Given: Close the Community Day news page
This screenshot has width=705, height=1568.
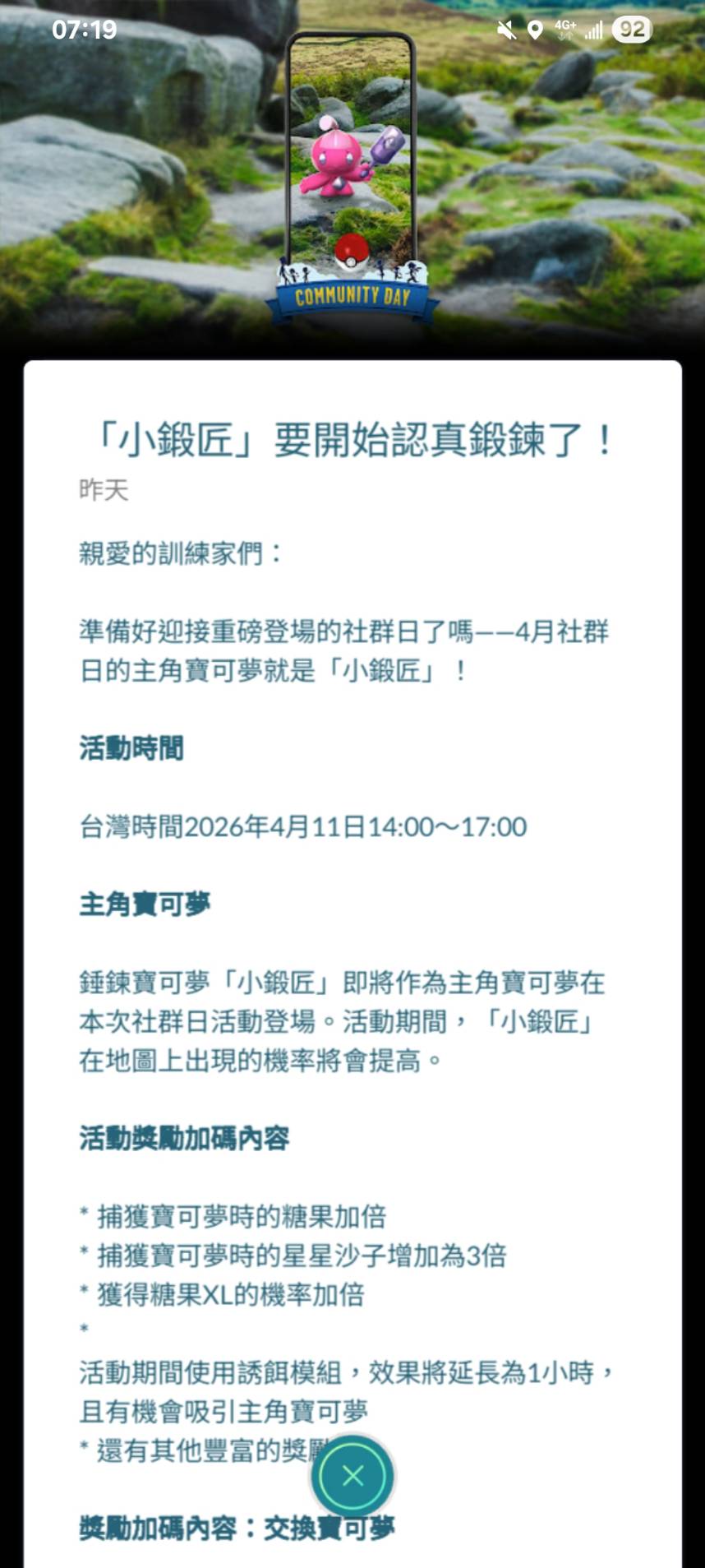Looking at the screenshot, I should pyautogui.click(x=352, y=1476).
